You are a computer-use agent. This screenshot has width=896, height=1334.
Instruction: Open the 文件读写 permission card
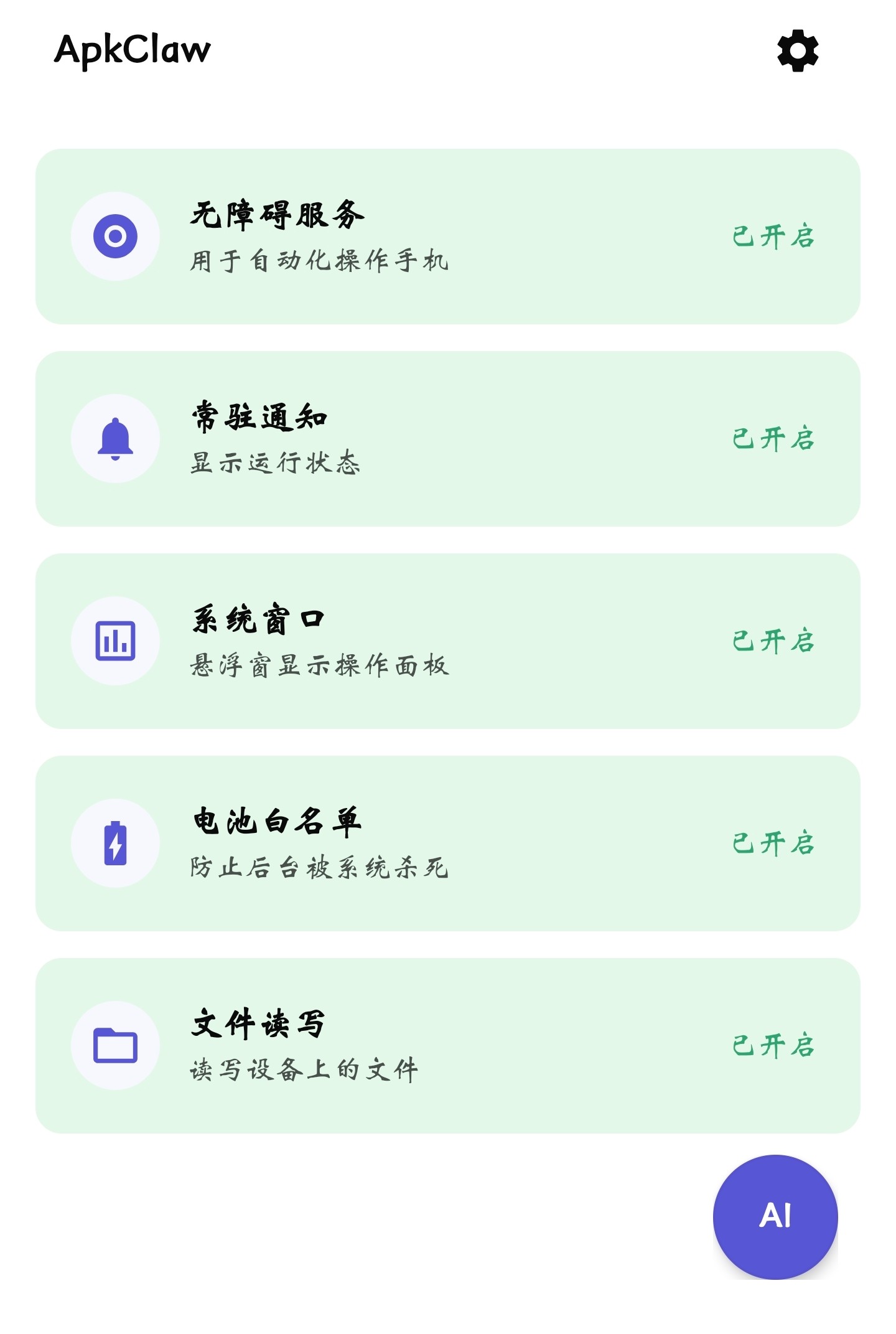[x=448, y=1045]
